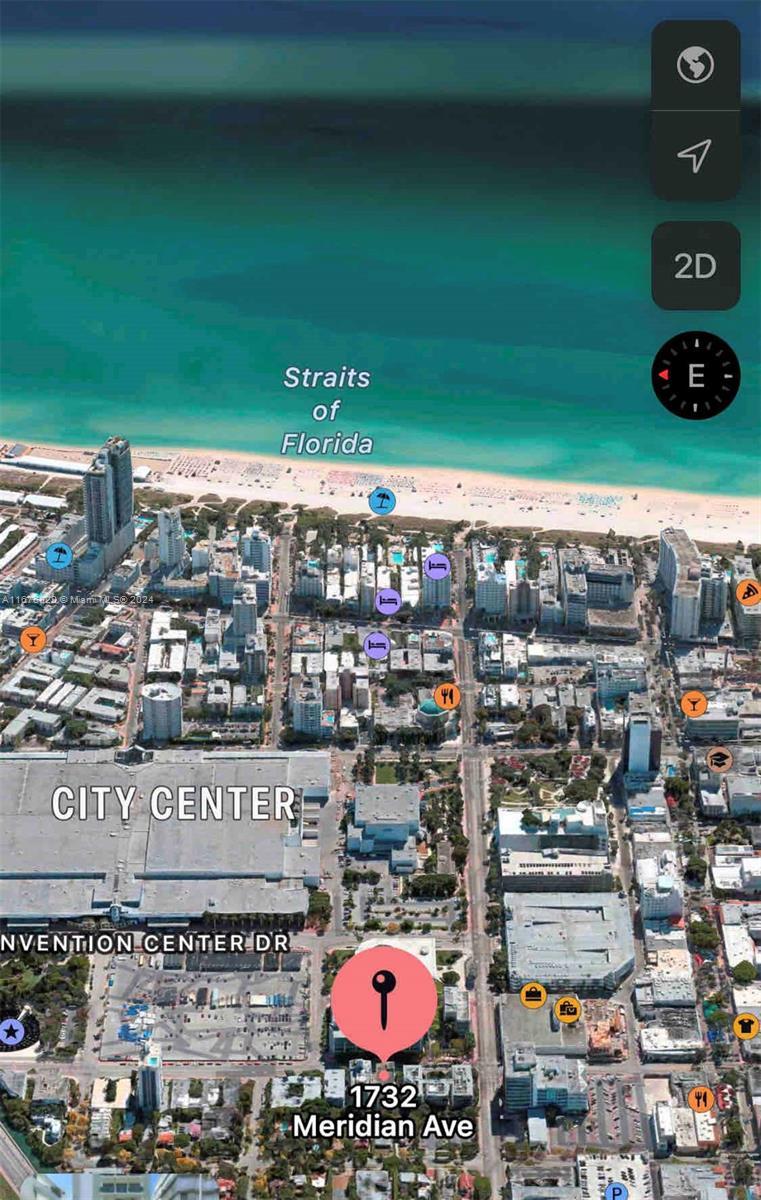Tap the compass to reset orientation
Viewport: 761px width, 1200px height.
696,375
